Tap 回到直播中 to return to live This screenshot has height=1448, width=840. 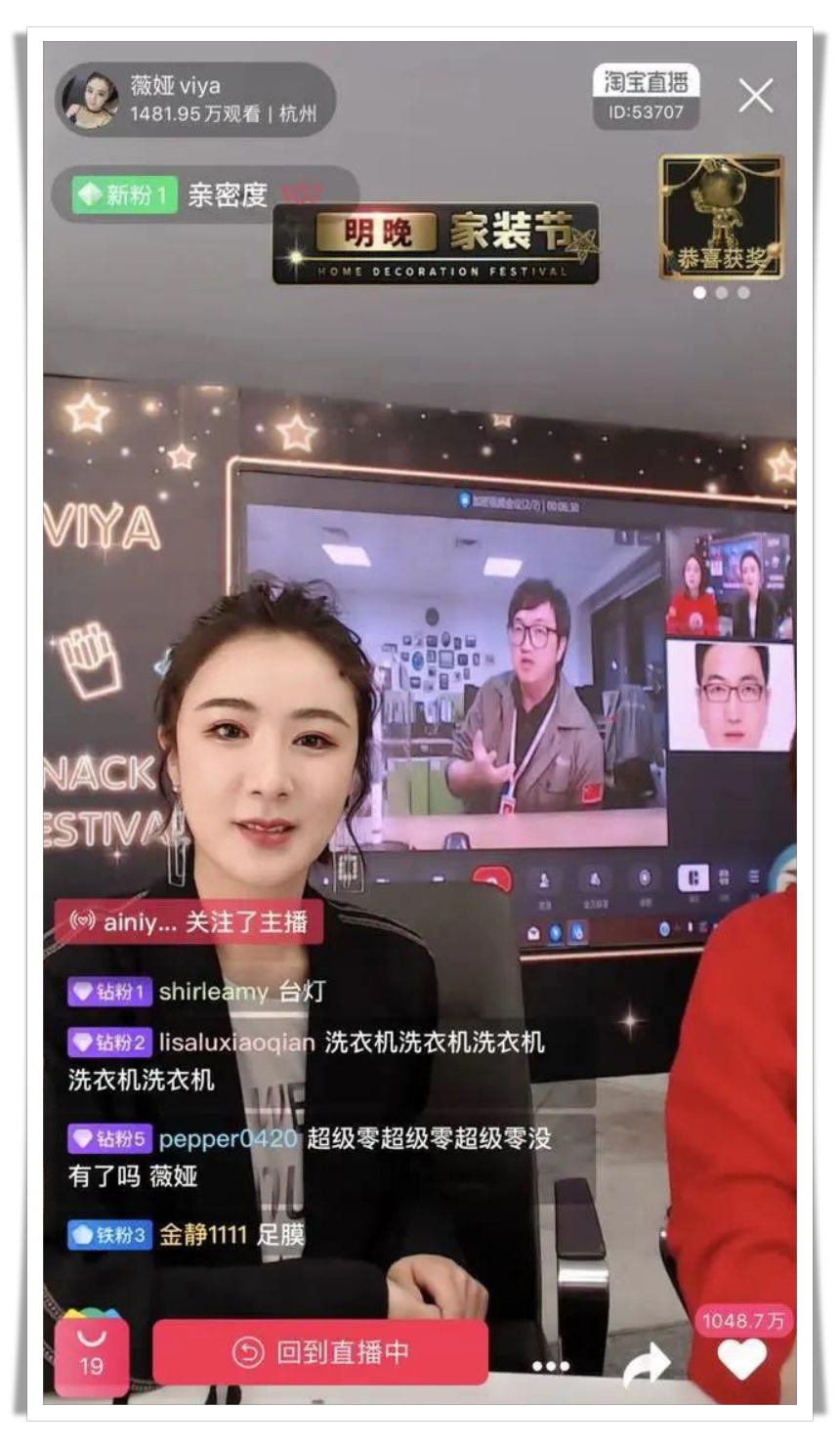point(320,1351)
